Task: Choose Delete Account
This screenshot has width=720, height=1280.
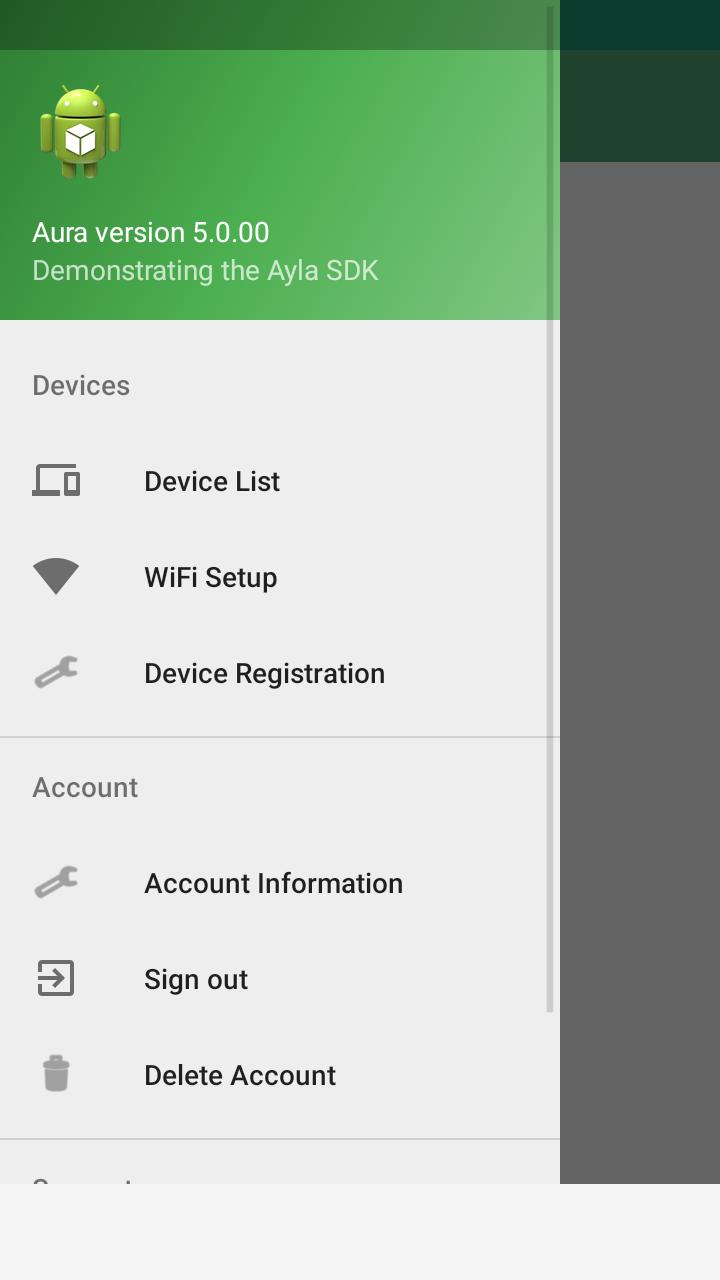Action: click(x=280, y=1075)
